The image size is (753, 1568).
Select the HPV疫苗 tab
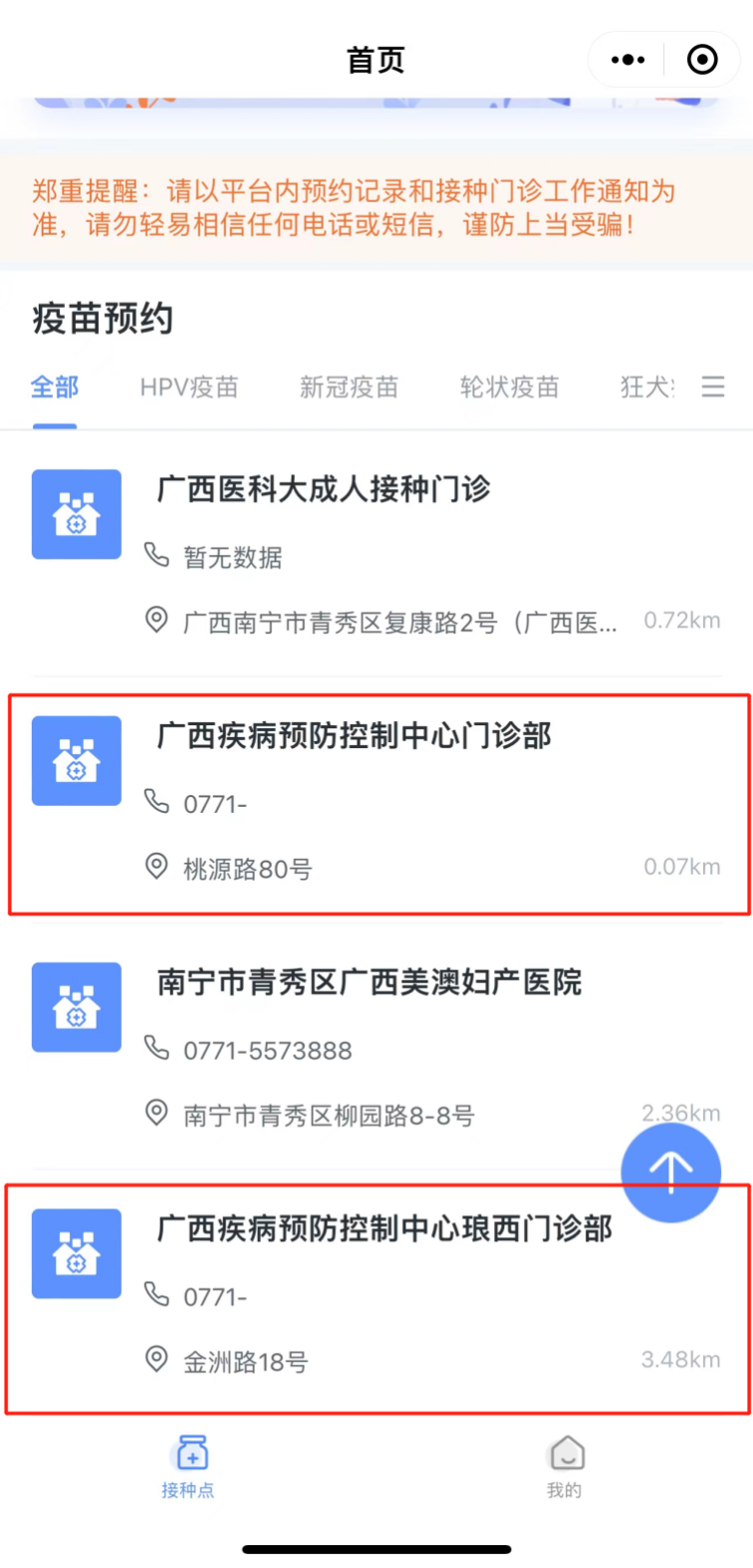[x=189, y=387]
